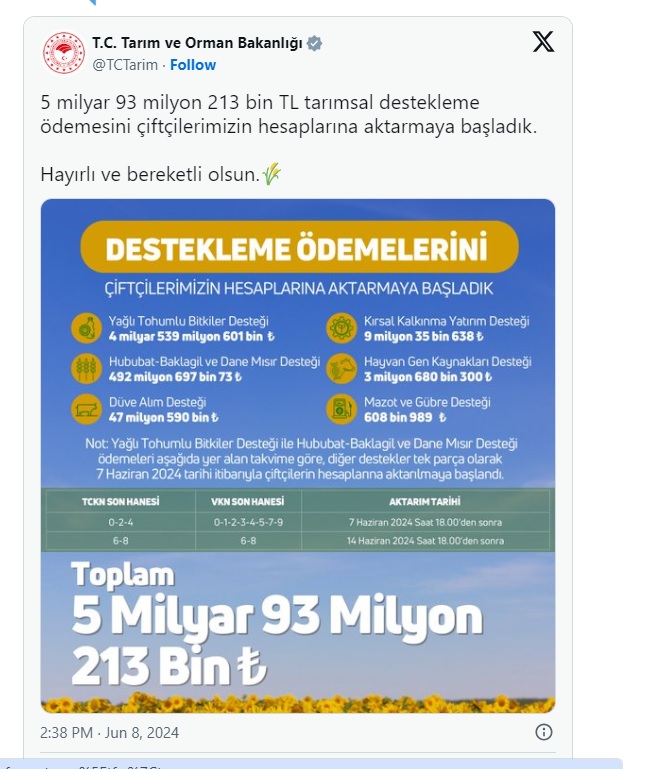Open the X logo link

[542, 42]
